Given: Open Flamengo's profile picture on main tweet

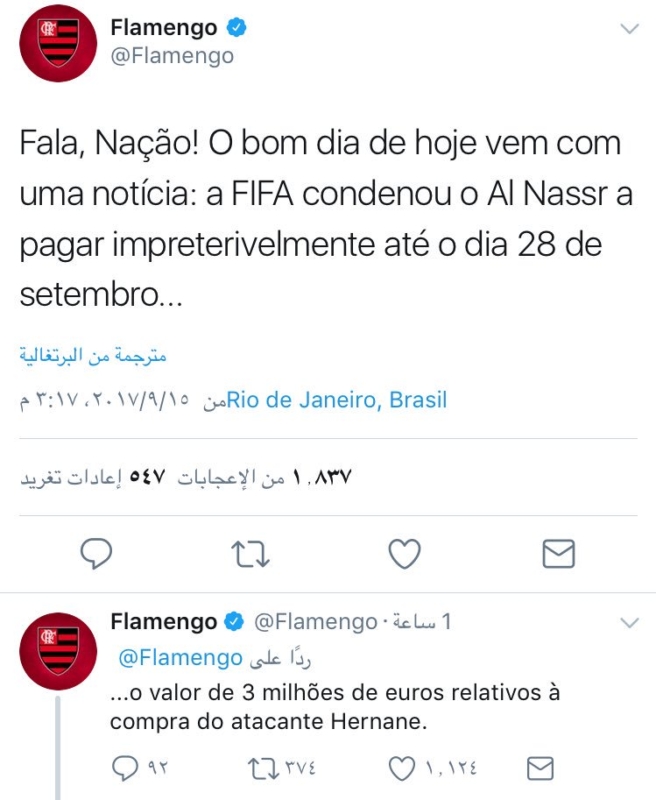Looking at the screenshot, I should tap(57, 48).
